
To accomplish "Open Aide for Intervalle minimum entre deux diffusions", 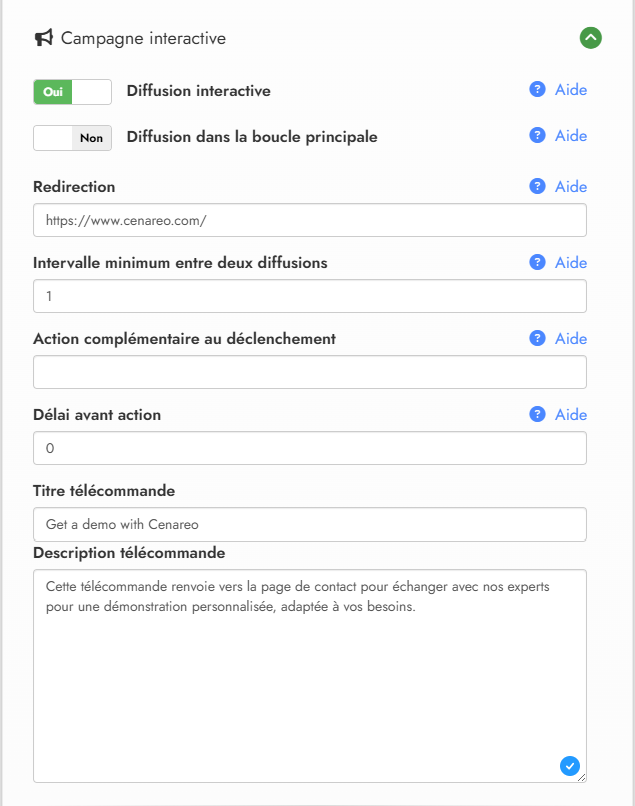I will [558, 263].
